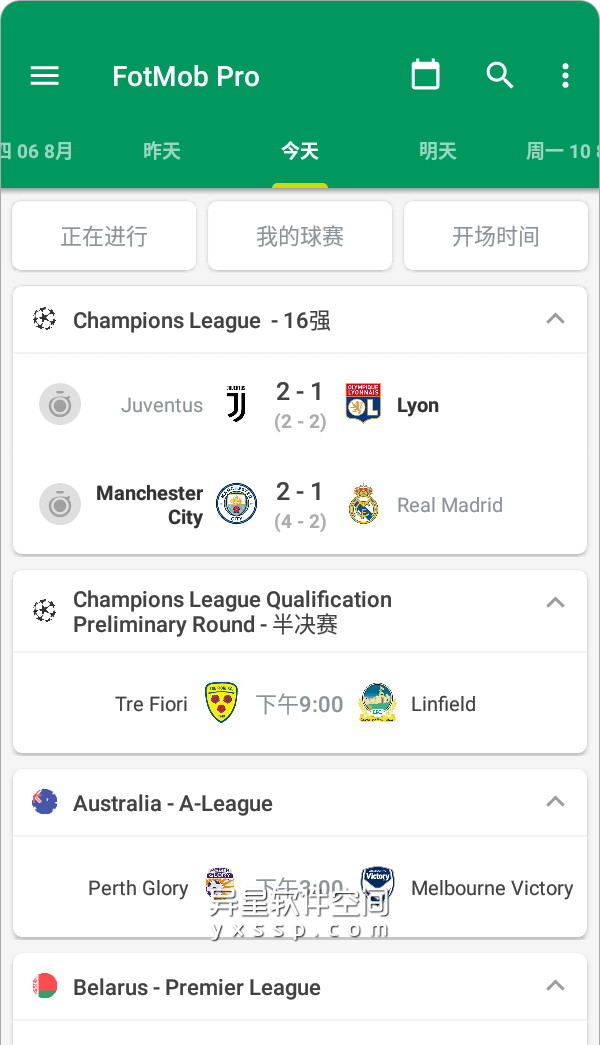Open the Juventus vs Lyon match
Image resolution: width=600 pixels, height=1045 pixels.
(300, 405)
